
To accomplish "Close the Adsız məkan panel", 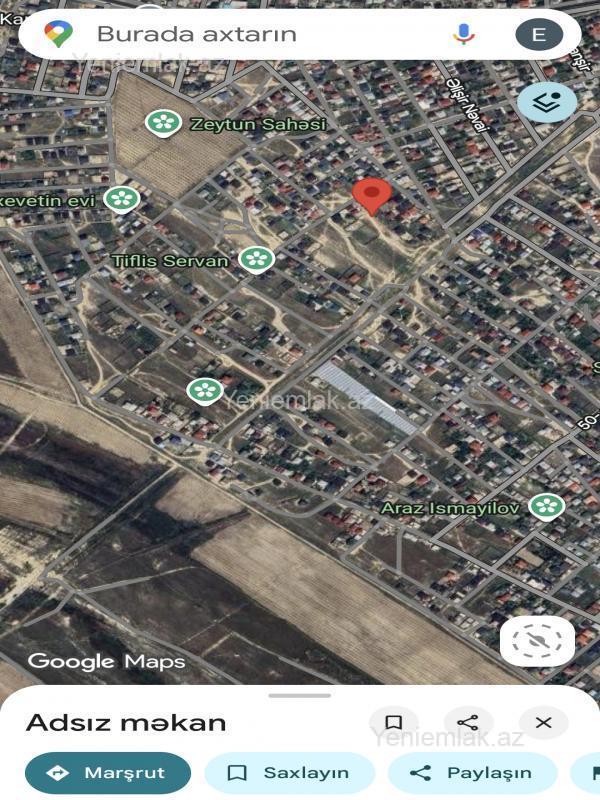I will [x=543, y=722].
